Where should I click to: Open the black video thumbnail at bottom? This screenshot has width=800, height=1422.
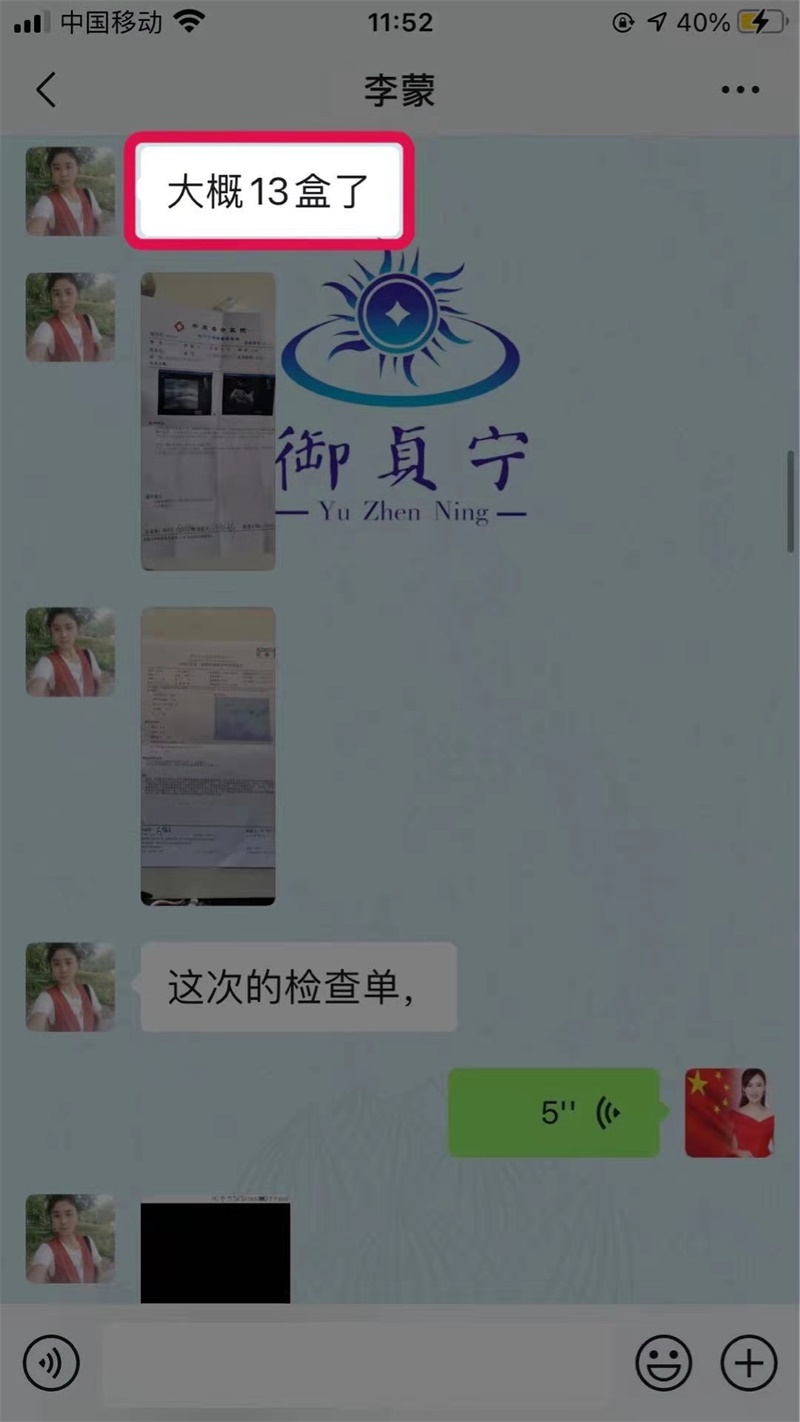[x=215, y=1252]
